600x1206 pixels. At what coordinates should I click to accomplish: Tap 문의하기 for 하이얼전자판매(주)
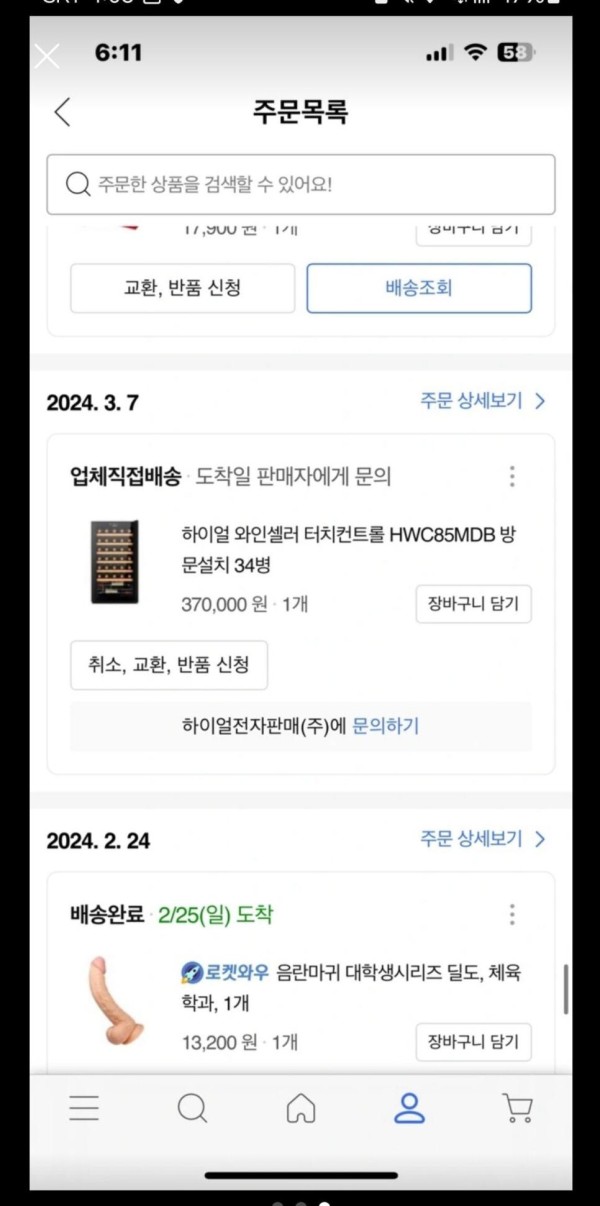[x=385, y=726]
